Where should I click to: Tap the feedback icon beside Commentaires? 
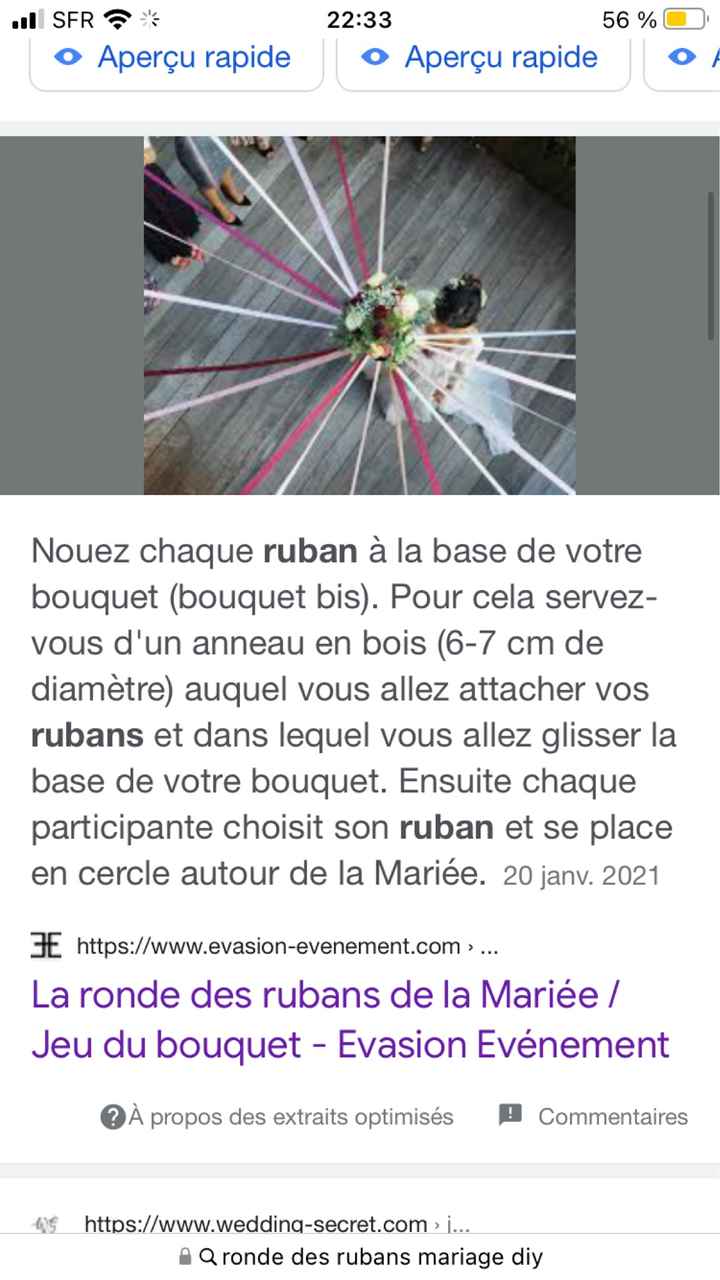click(510, 1115)
